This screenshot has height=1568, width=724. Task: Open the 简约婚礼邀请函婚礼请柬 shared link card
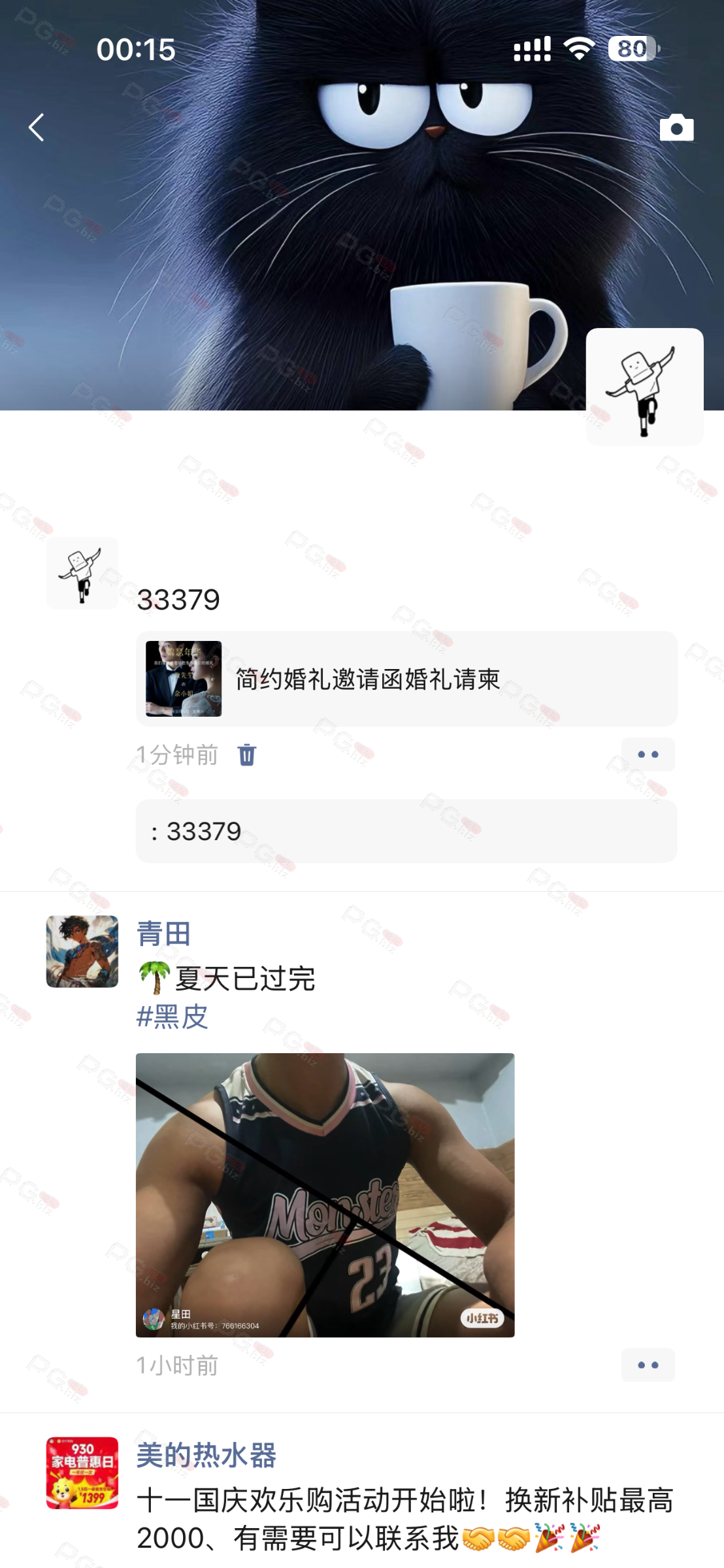[406, 679]
